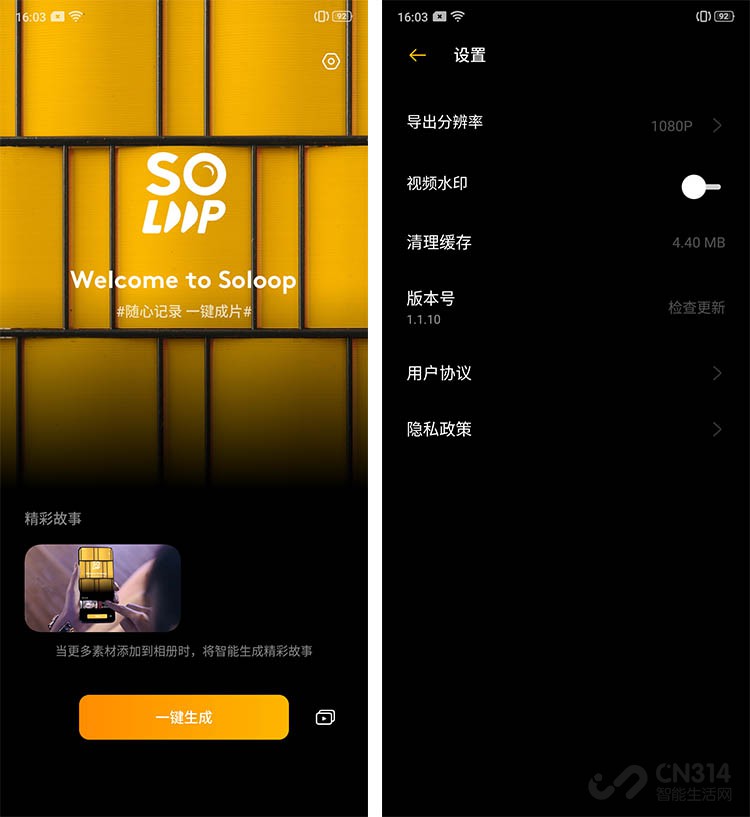Open the 用户协议 page

click(564, 373)
